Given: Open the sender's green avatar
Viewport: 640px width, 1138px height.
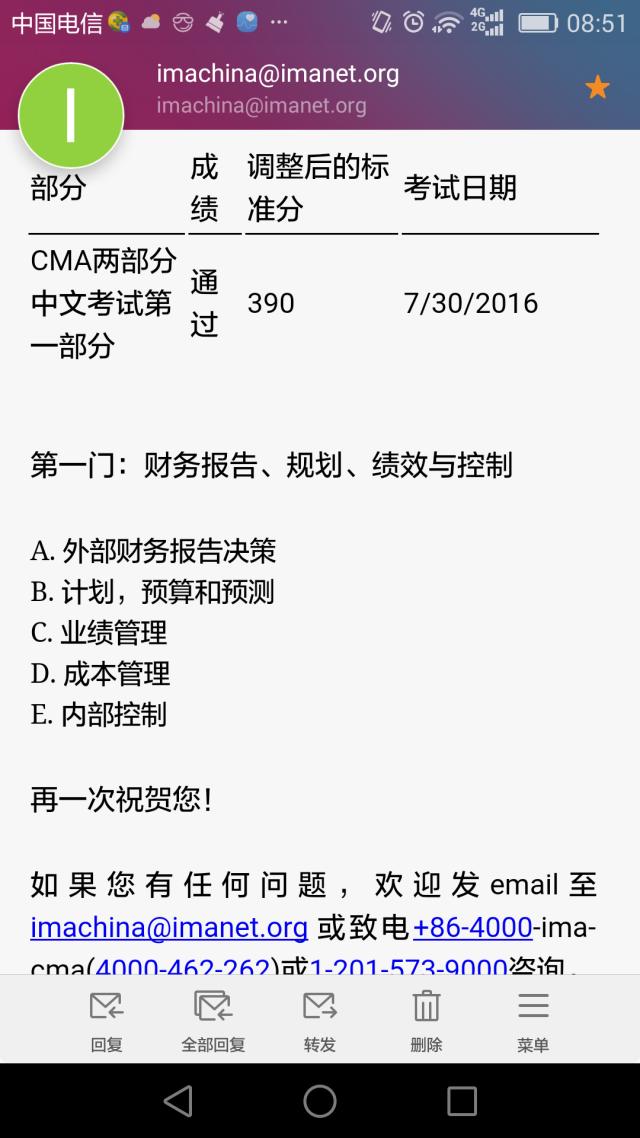Looking at the screenshot, I should click(x=71, y=116).
